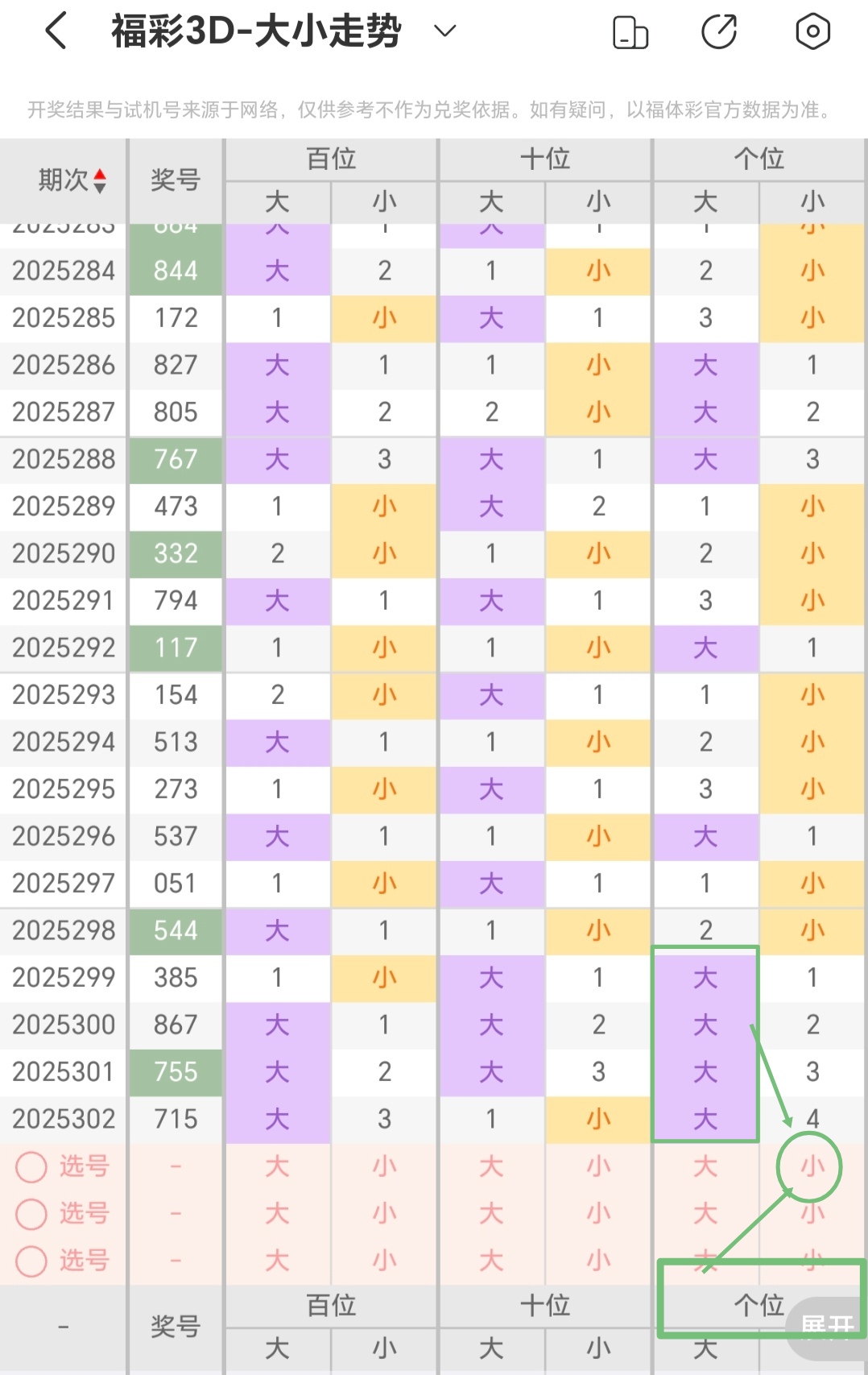The image size is (868, 1375).
Task: Sort the table by 期次
Action: pyautogui.click(x=100, y=180)
